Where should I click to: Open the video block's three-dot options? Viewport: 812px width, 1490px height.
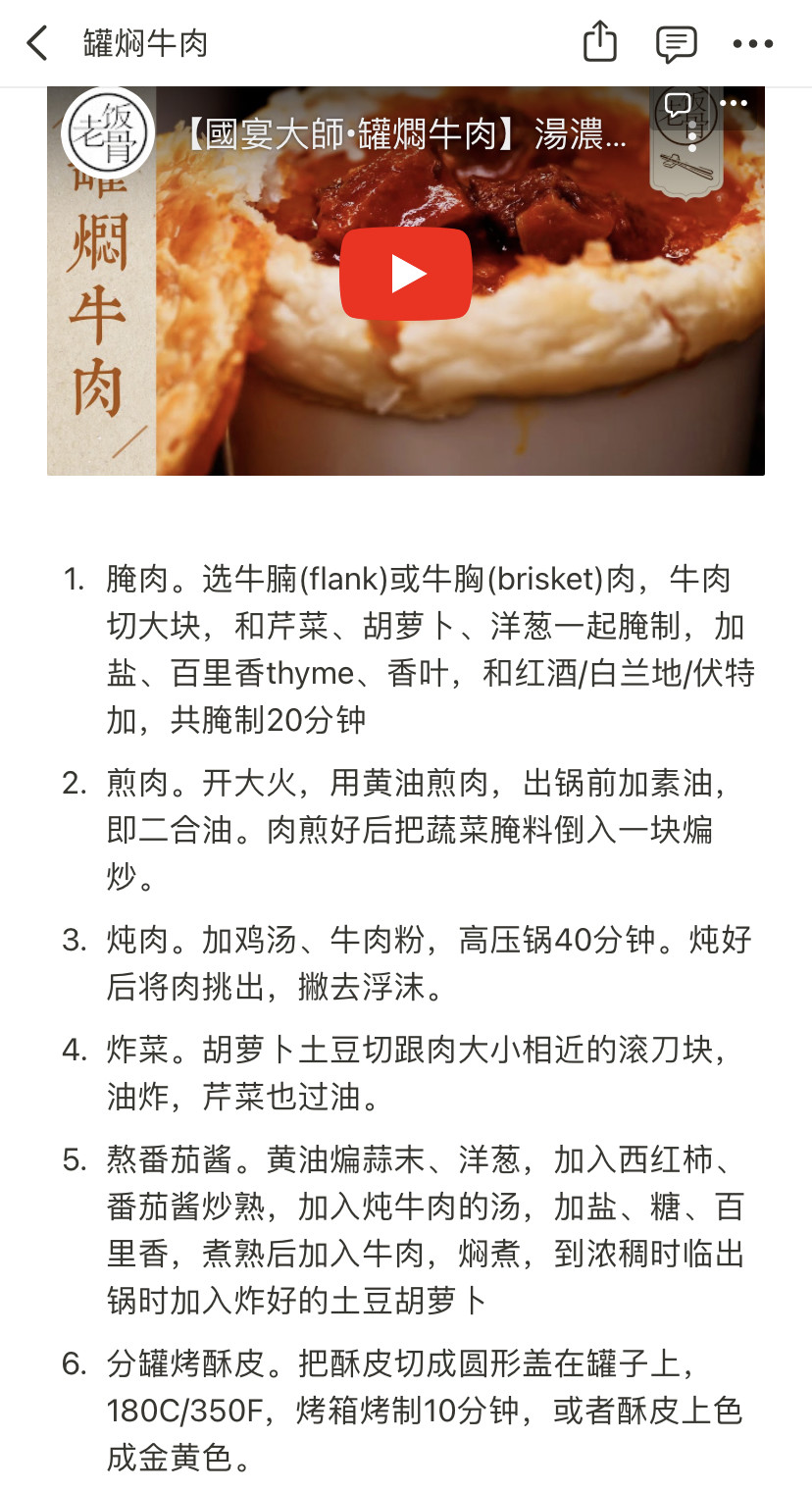coord(733,103)
